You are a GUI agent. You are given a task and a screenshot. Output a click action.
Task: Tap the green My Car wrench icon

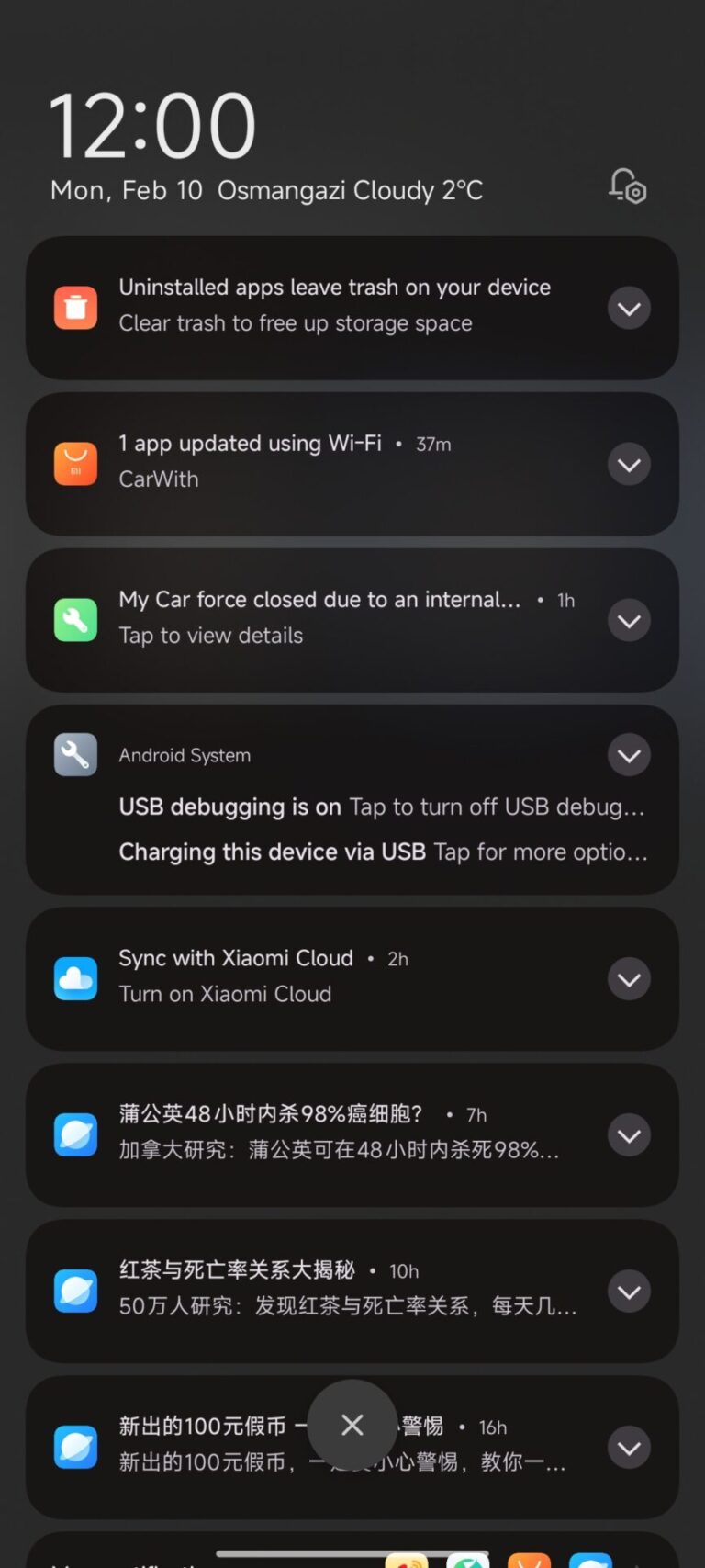click(75, 620)
